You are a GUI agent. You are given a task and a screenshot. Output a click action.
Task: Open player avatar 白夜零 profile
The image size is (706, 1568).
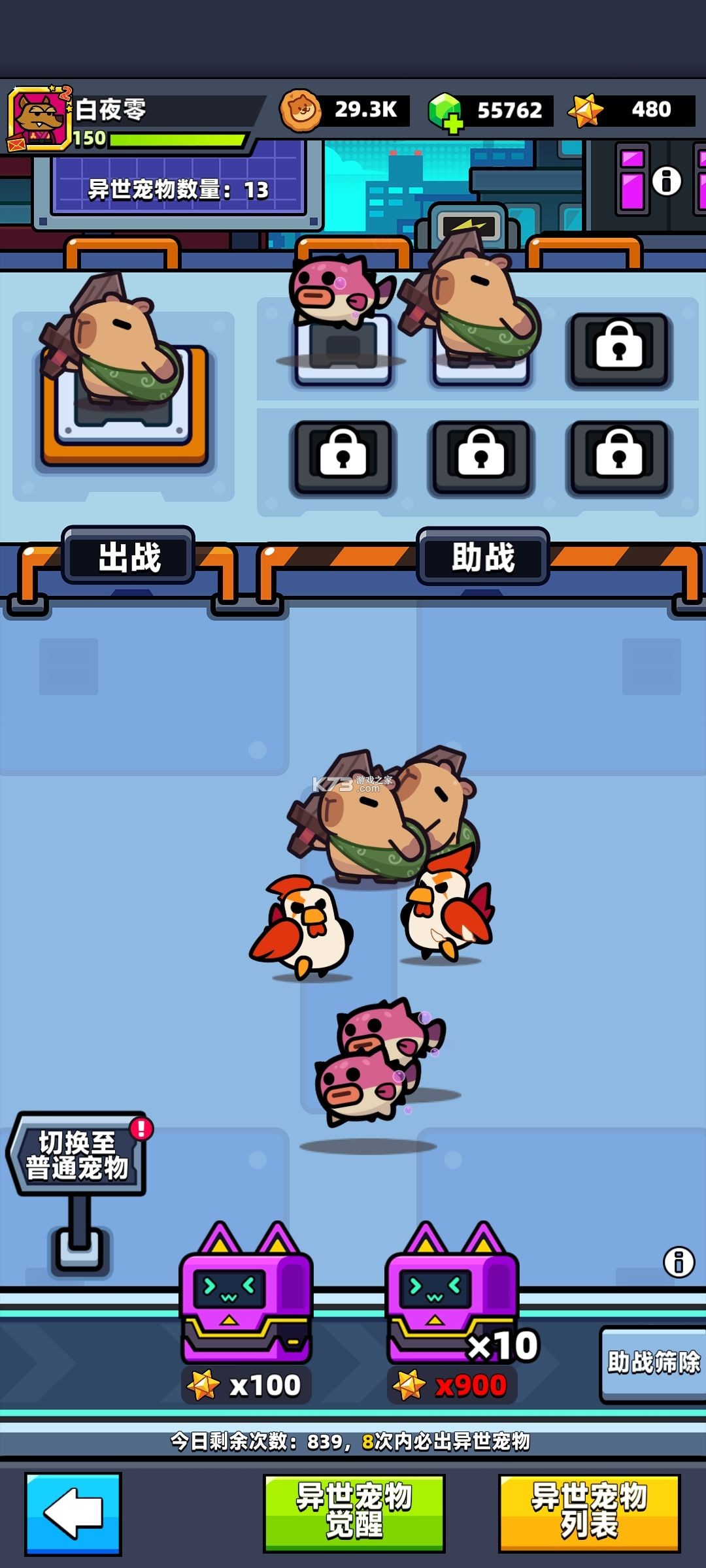click(x=39, y=119)
